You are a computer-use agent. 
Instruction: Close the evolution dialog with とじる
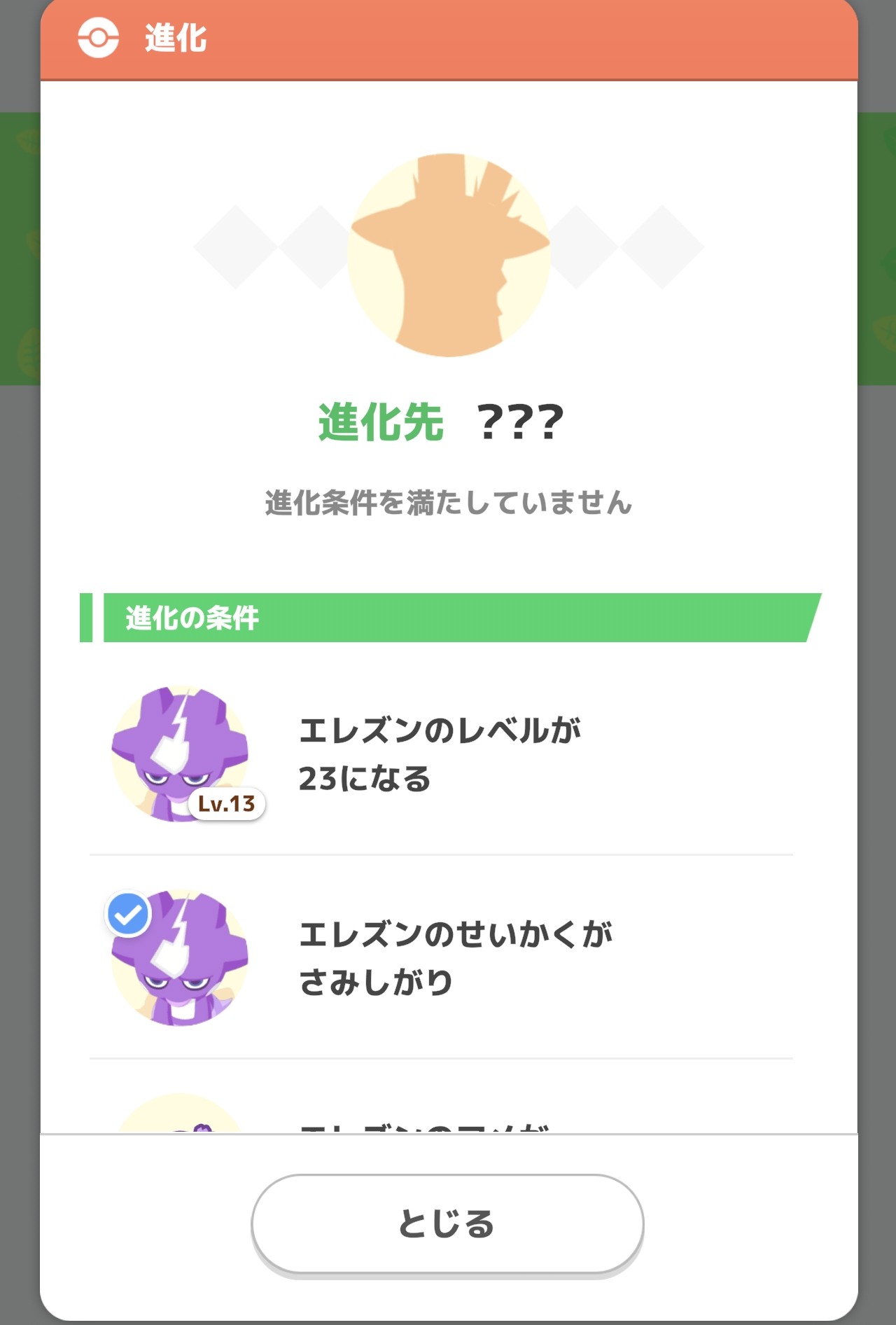[x=447, y=1223]
